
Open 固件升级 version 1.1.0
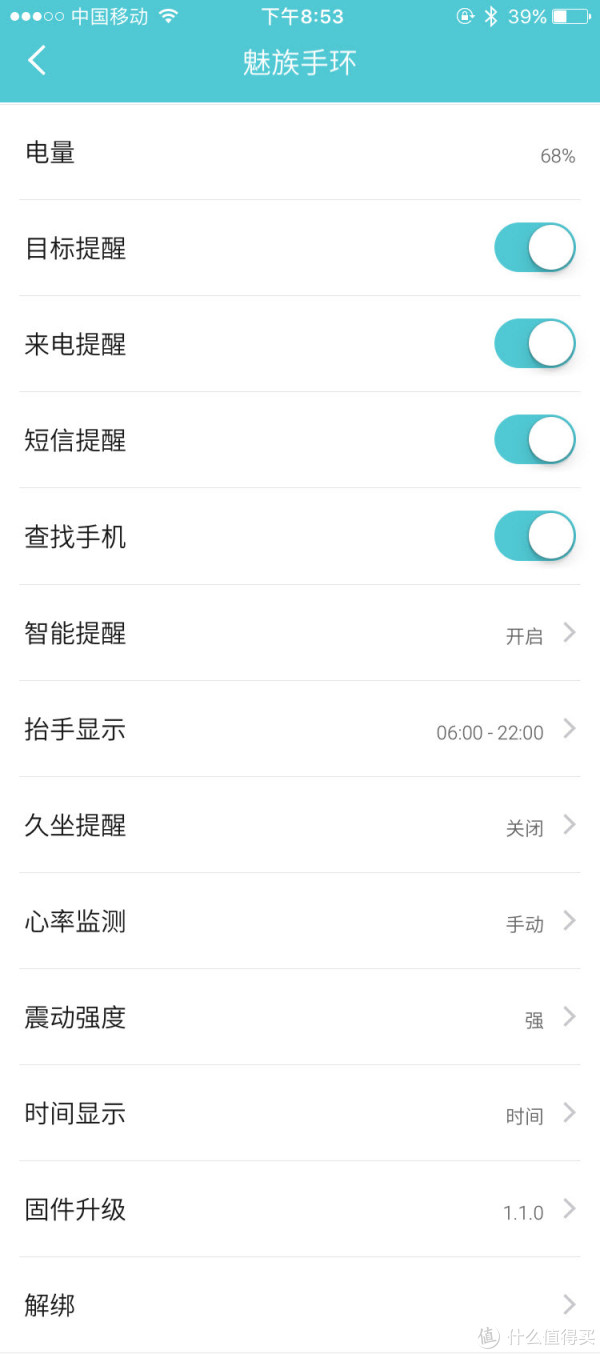click(300, 1209)
